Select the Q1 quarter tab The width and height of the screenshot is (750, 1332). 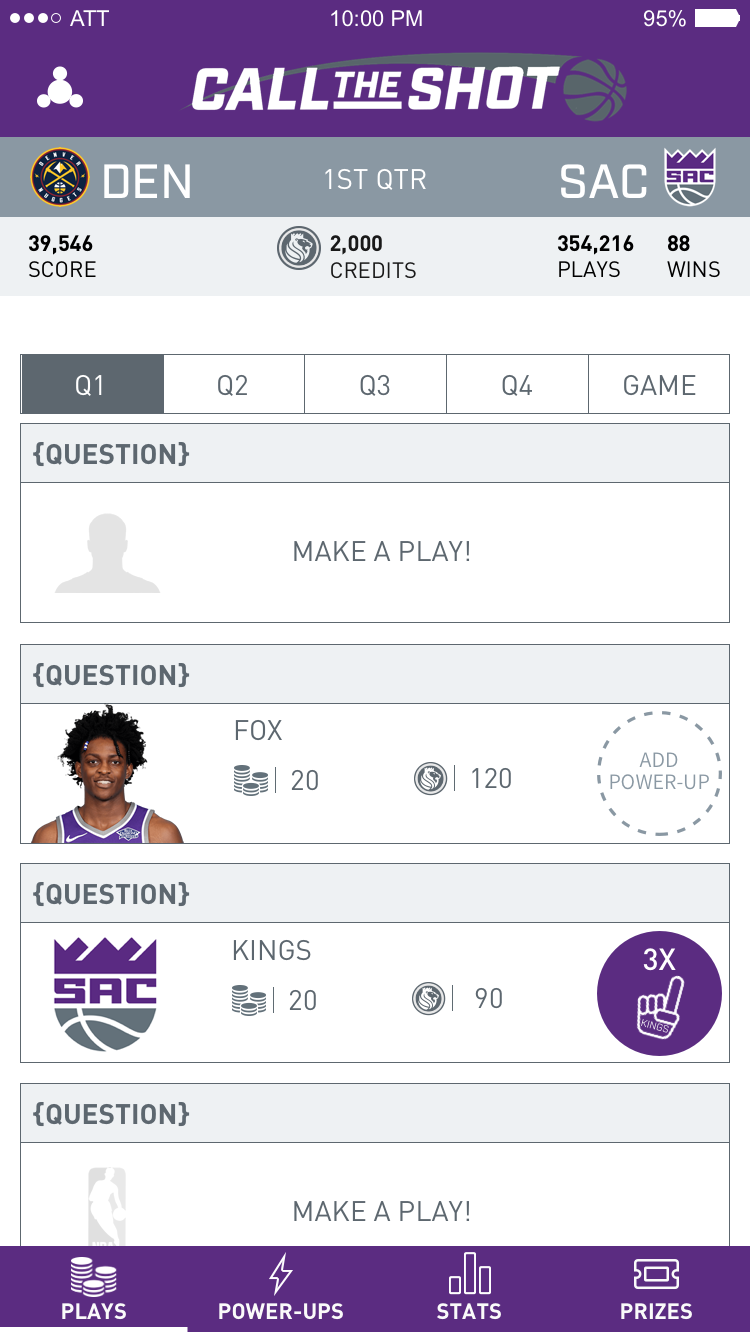92,384
